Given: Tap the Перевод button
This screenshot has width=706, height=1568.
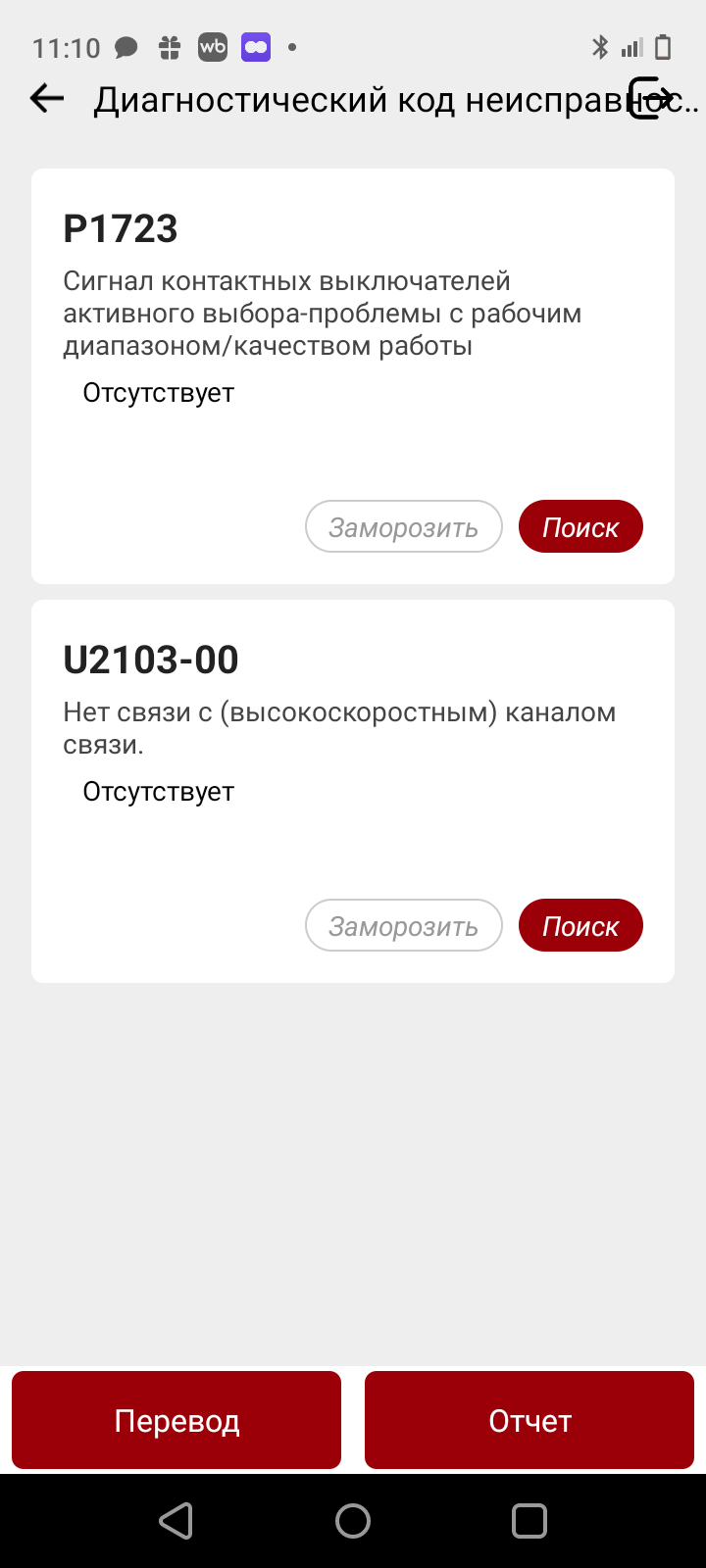Looking at the screenshot, I should pos(176,1420).
